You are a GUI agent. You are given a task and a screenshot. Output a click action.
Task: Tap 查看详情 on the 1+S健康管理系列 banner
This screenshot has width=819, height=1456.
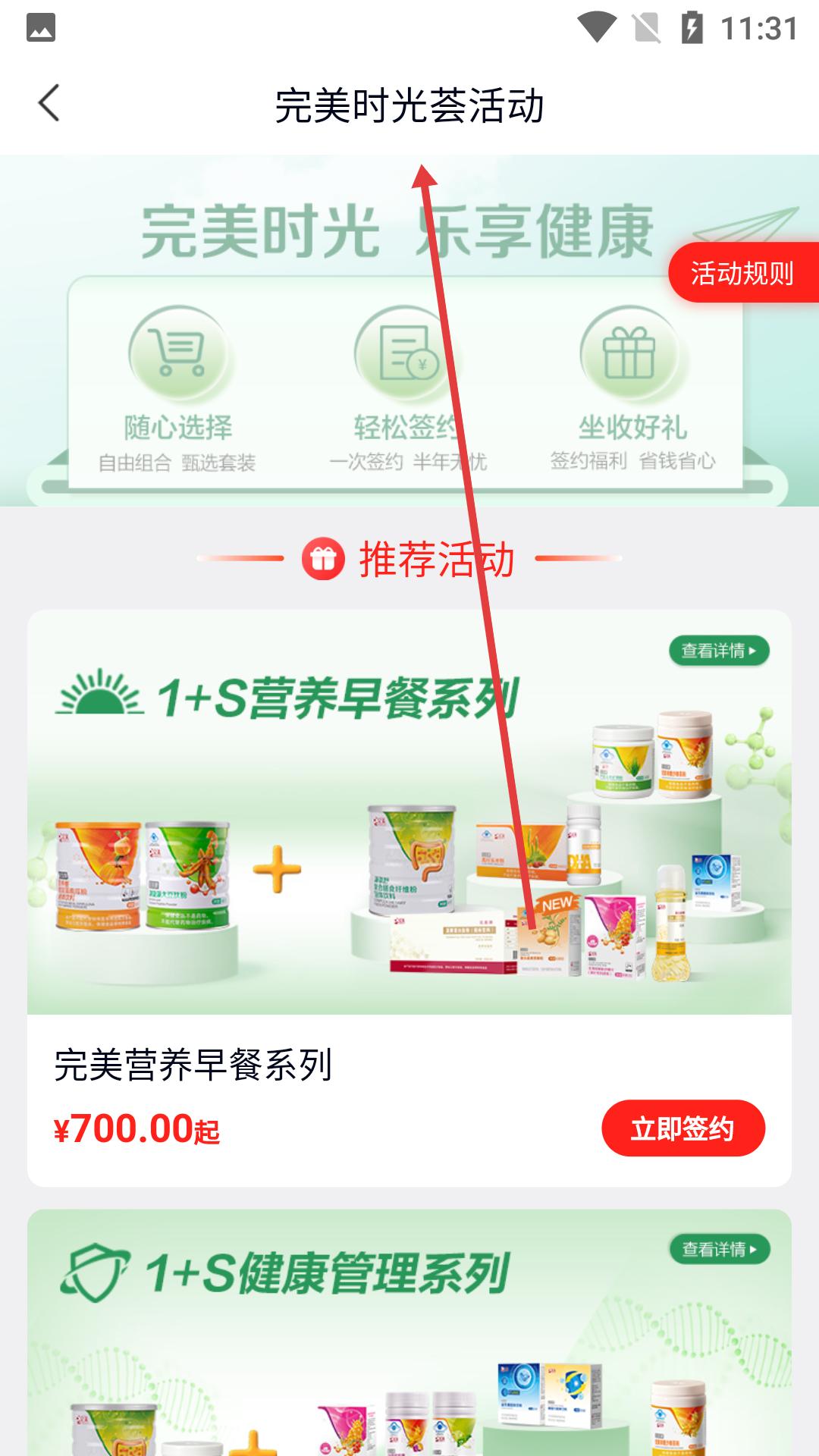pyautogui.click(x=719, y=1249)
